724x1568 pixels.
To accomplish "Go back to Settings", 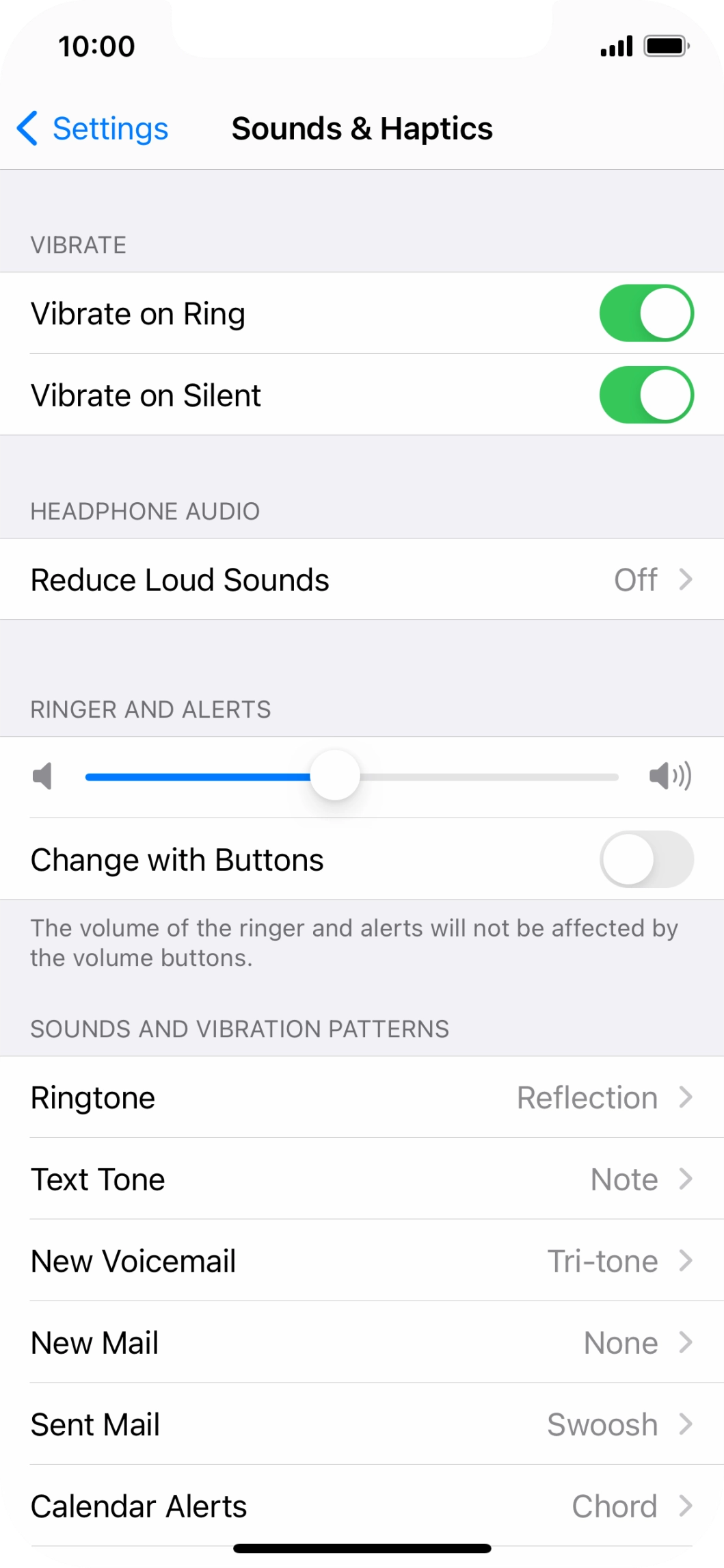I will click(x=92, y=129).
